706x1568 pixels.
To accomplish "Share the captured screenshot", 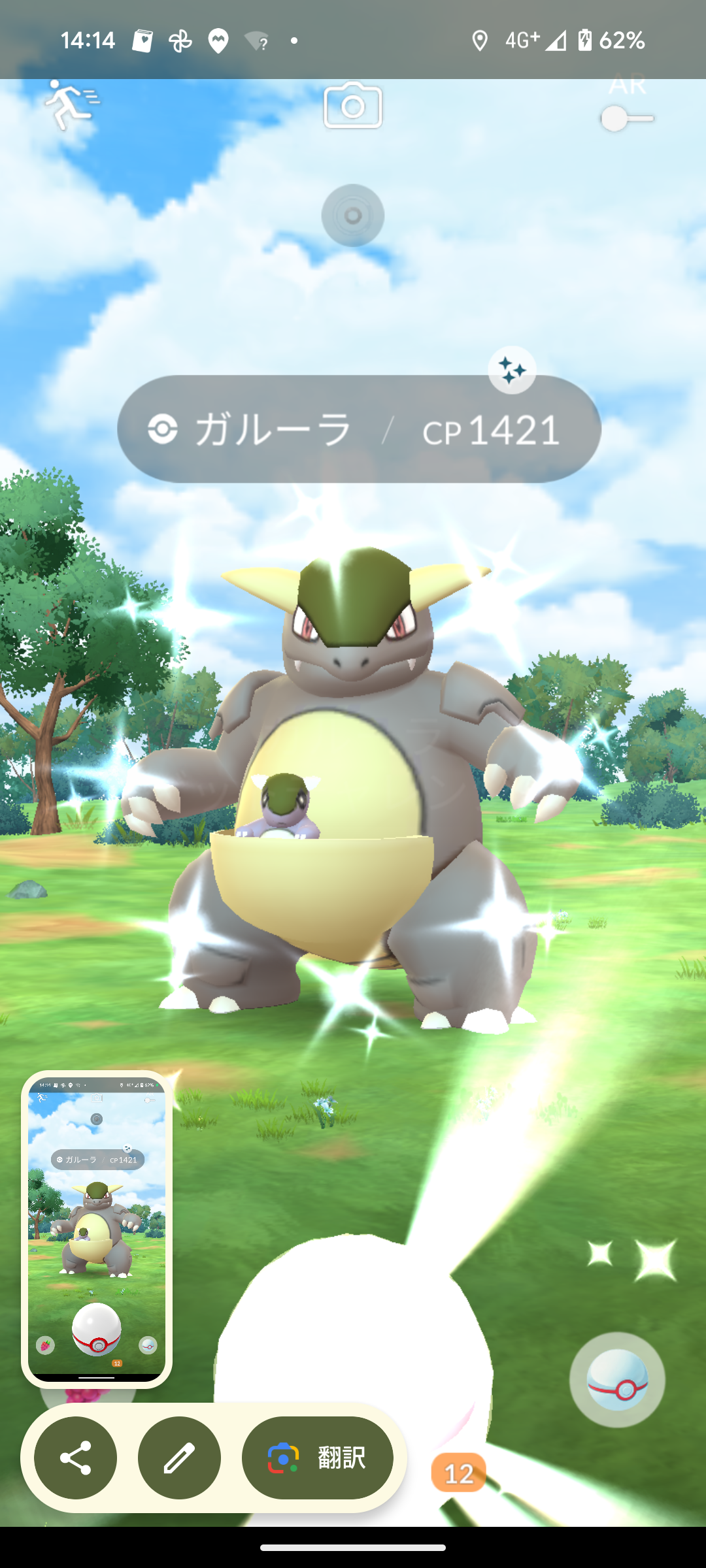I will [76, 1458].
